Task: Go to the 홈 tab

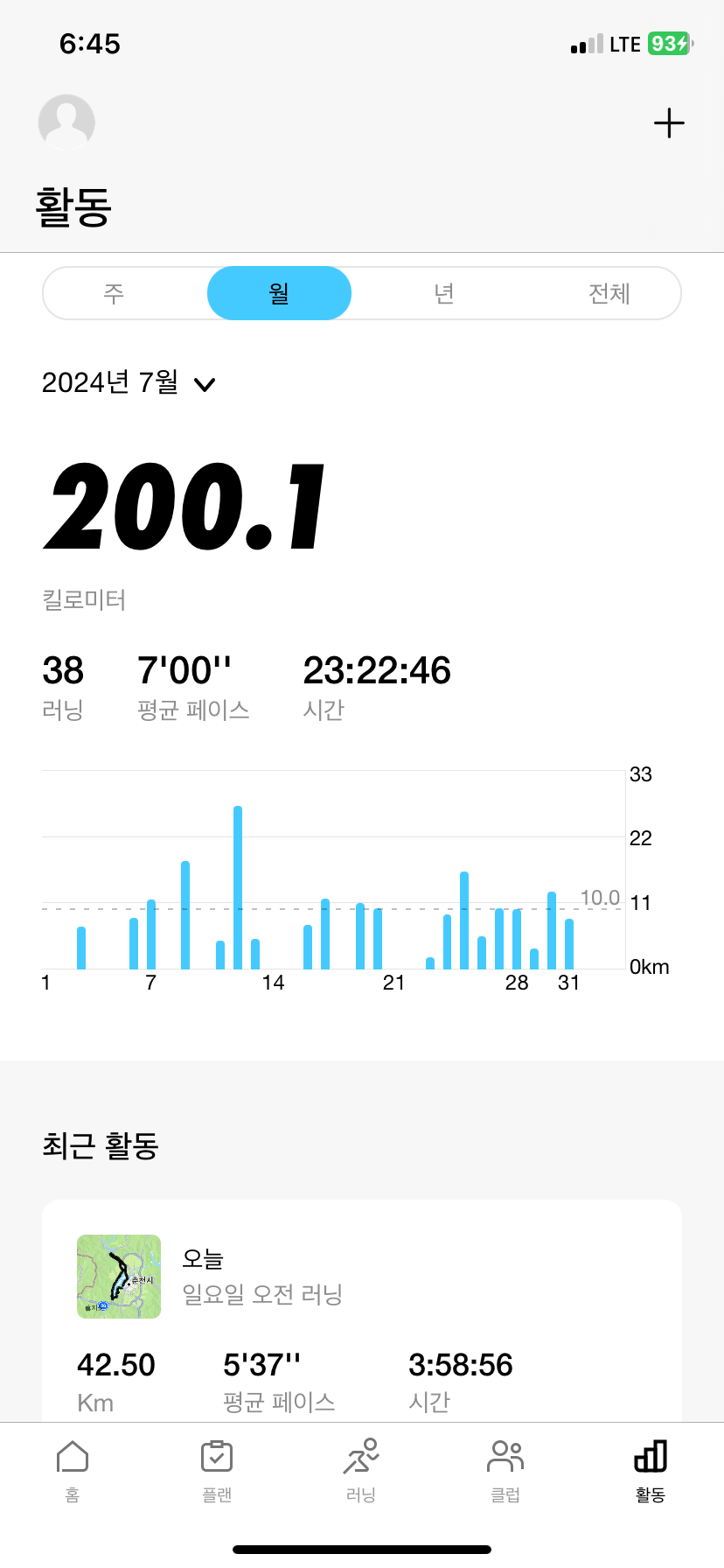Action: pos(73,1472)
